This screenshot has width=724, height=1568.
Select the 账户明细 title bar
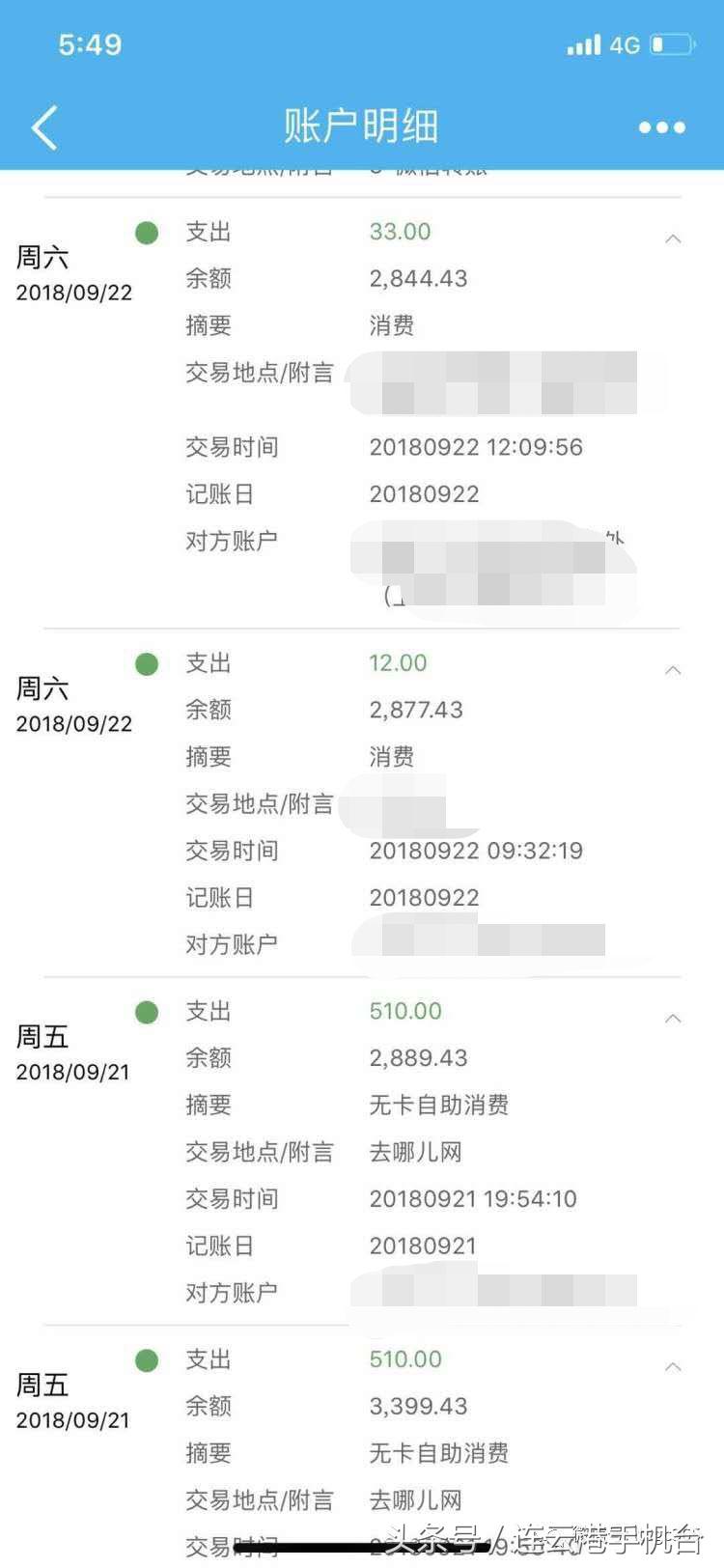point(362,126)
